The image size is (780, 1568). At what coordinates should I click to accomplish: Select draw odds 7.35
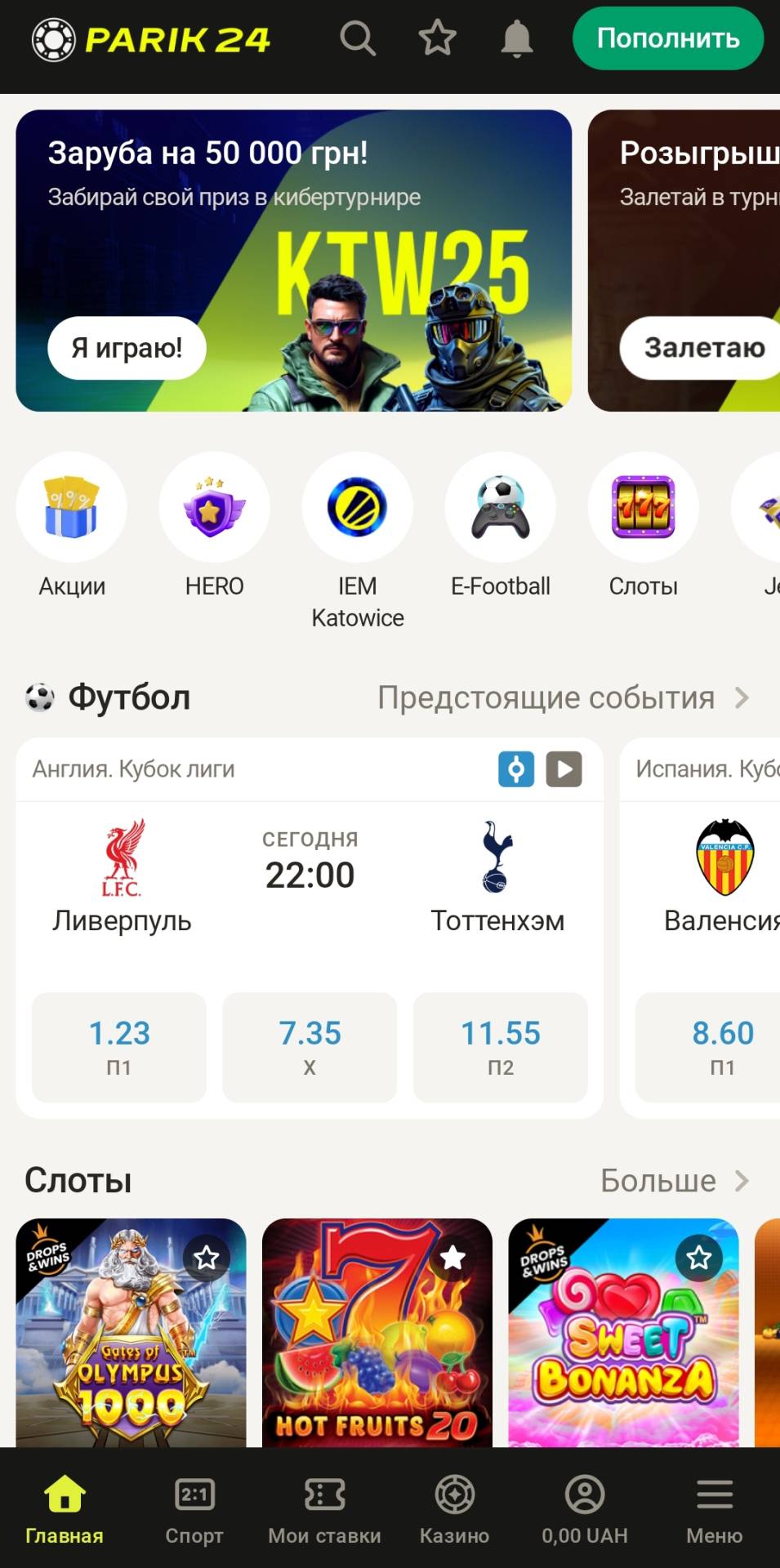point(310,1047)
